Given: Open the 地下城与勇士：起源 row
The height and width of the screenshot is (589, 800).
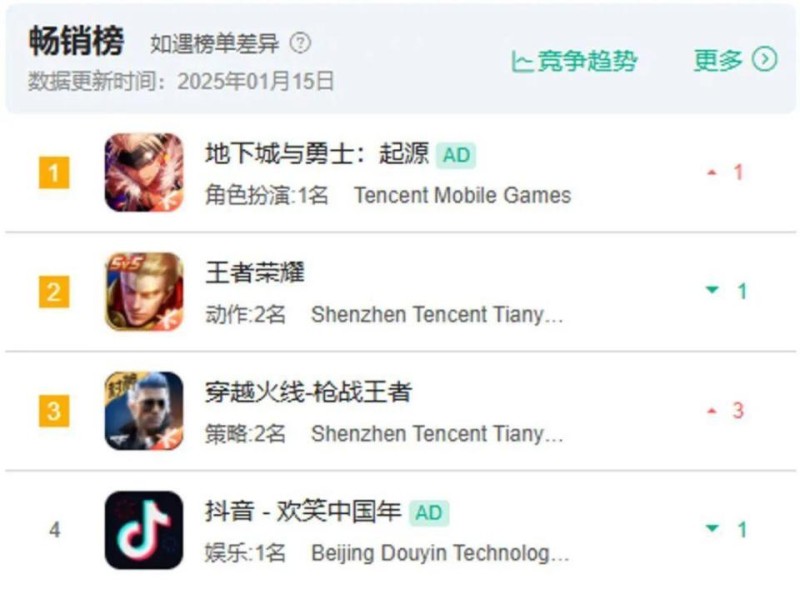Looking at the screenshot, I should [x=316, y=154].
